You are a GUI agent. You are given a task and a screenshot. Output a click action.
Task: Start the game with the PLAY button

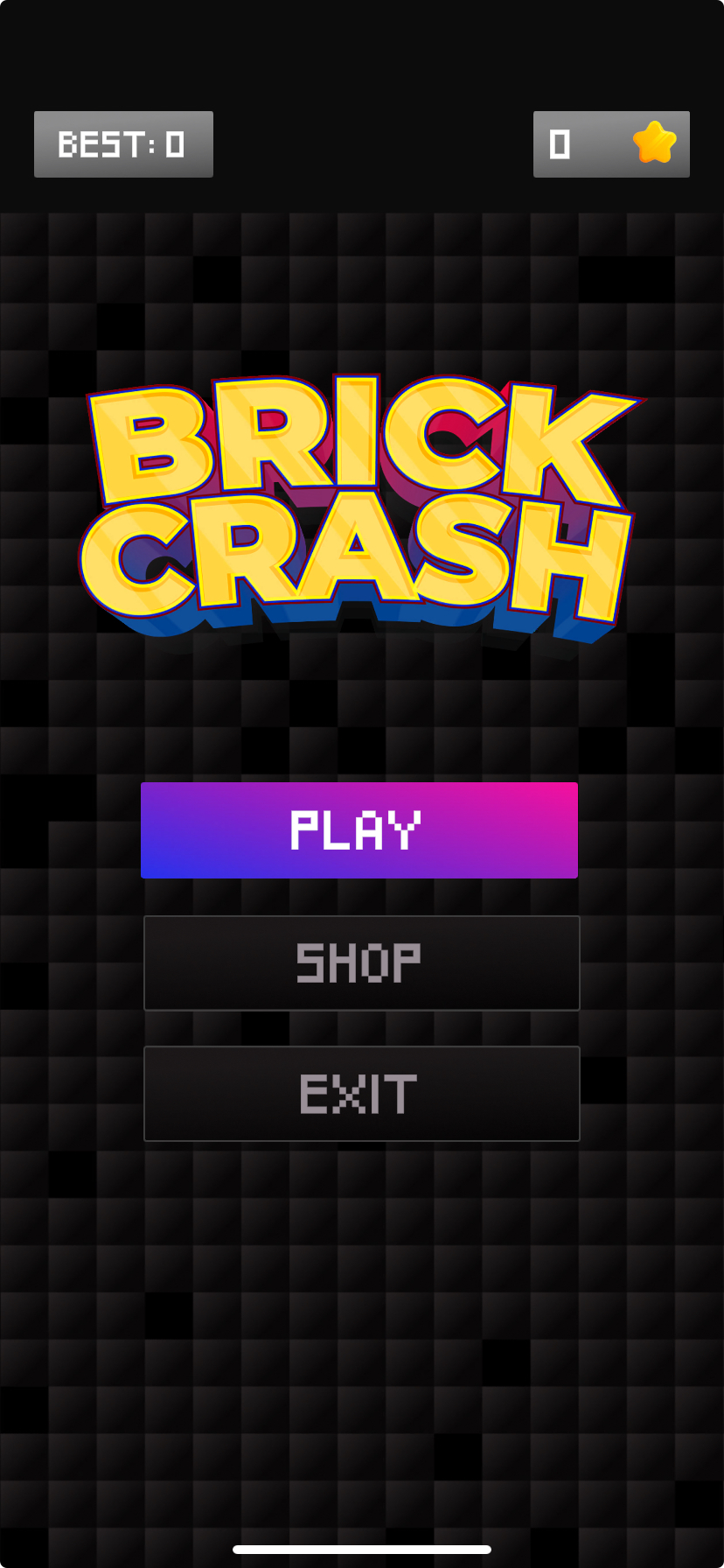[x=359, y=830]
